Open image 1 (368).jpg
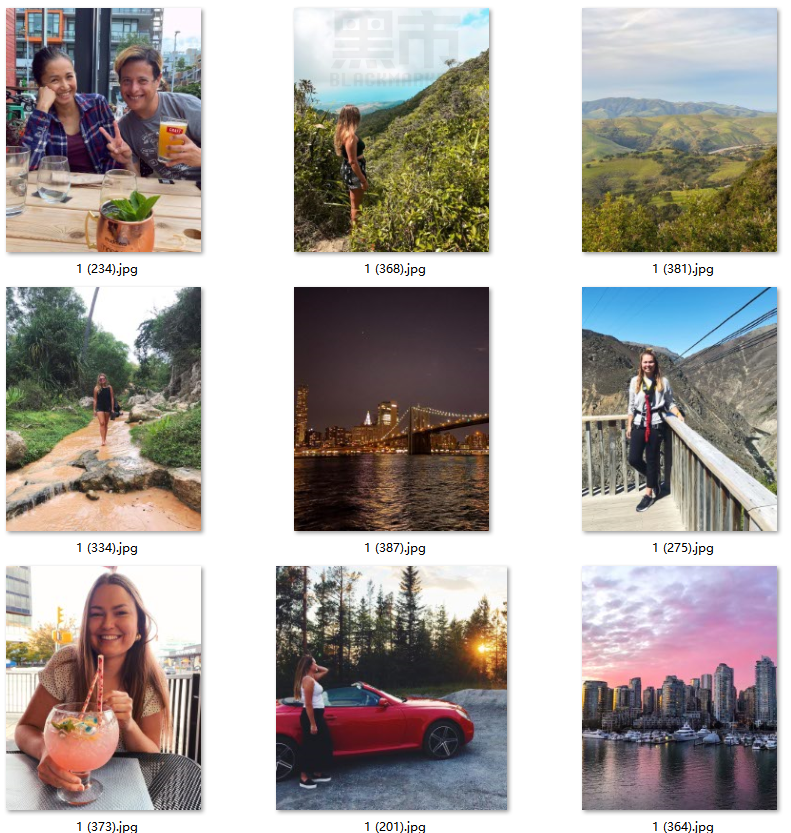 [x=391, y=130]
